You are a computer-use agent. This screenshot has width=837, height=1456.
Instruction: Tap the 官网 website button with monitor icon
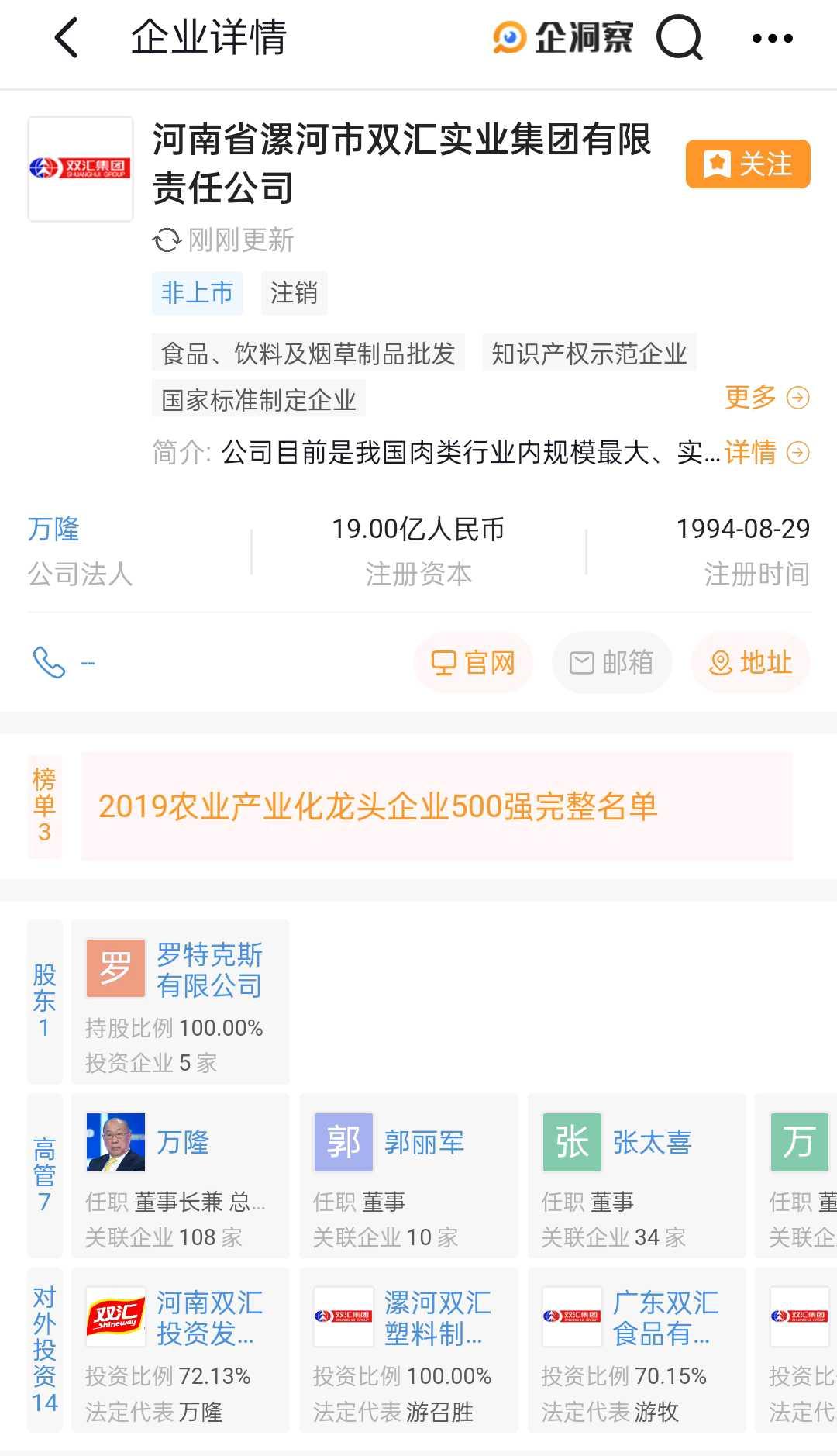click(x=473, y=663)
